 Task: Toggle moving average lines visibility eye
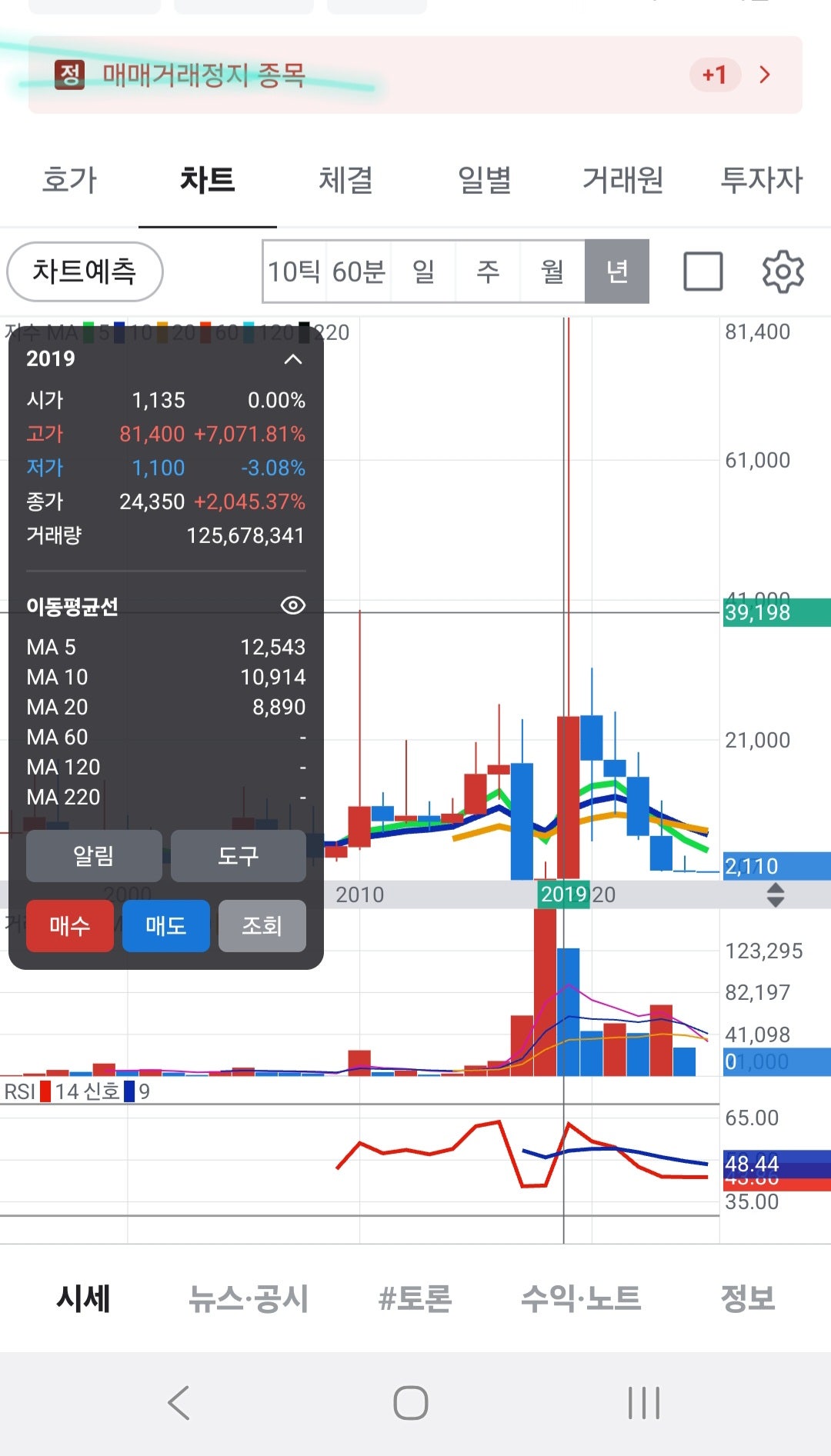coord(292,606)
